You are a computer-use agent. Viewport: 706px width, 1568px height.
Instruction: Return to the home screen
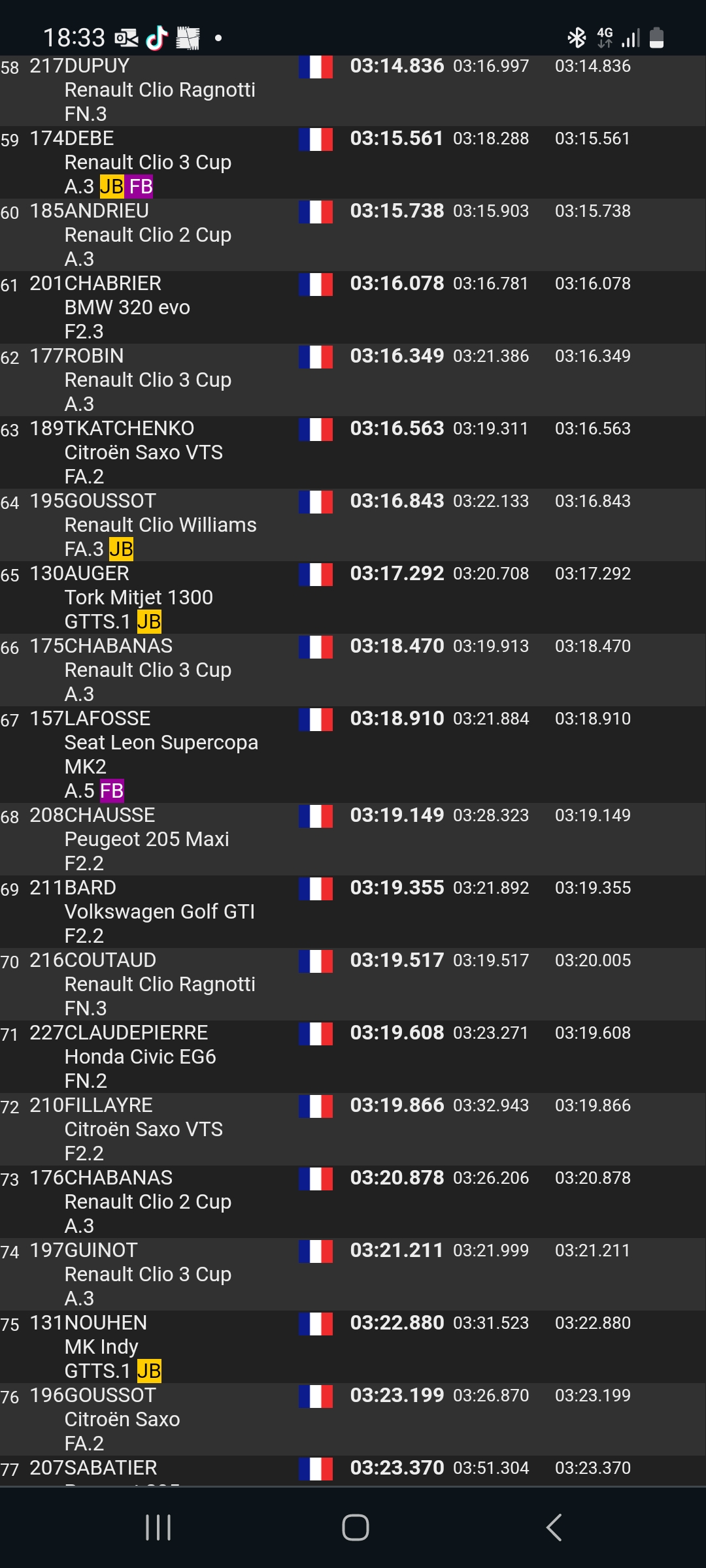point(355,1527)
